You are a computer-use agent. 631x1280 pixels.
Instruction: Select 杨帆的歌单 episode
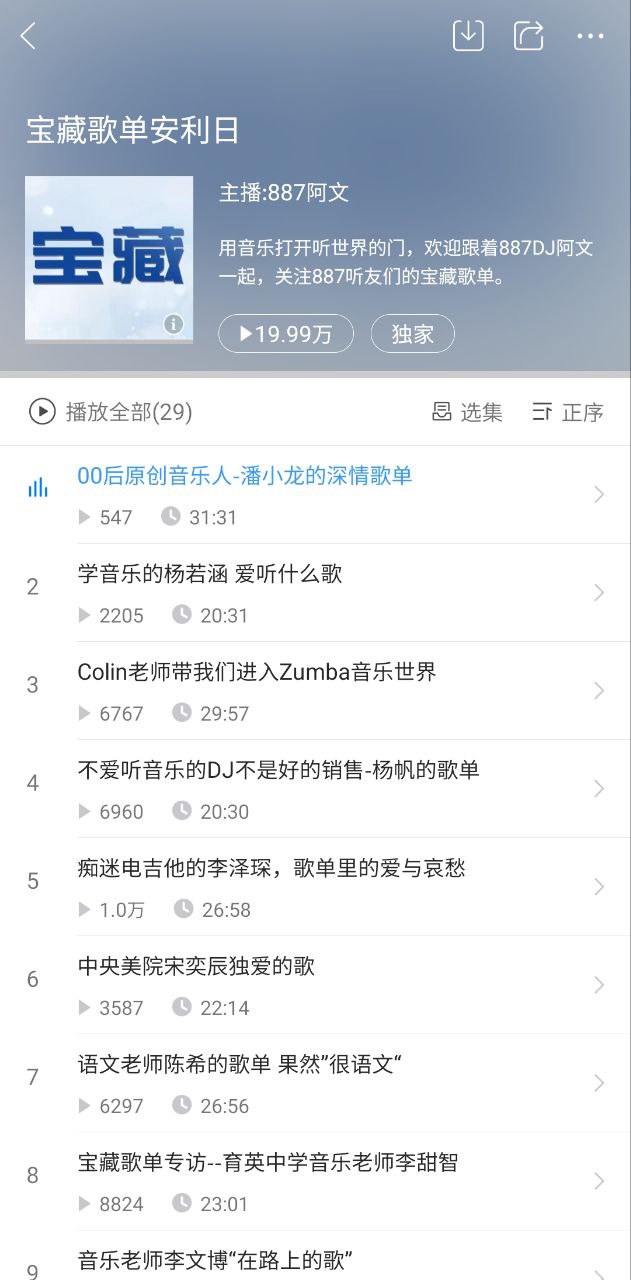[x=278, y=770]
